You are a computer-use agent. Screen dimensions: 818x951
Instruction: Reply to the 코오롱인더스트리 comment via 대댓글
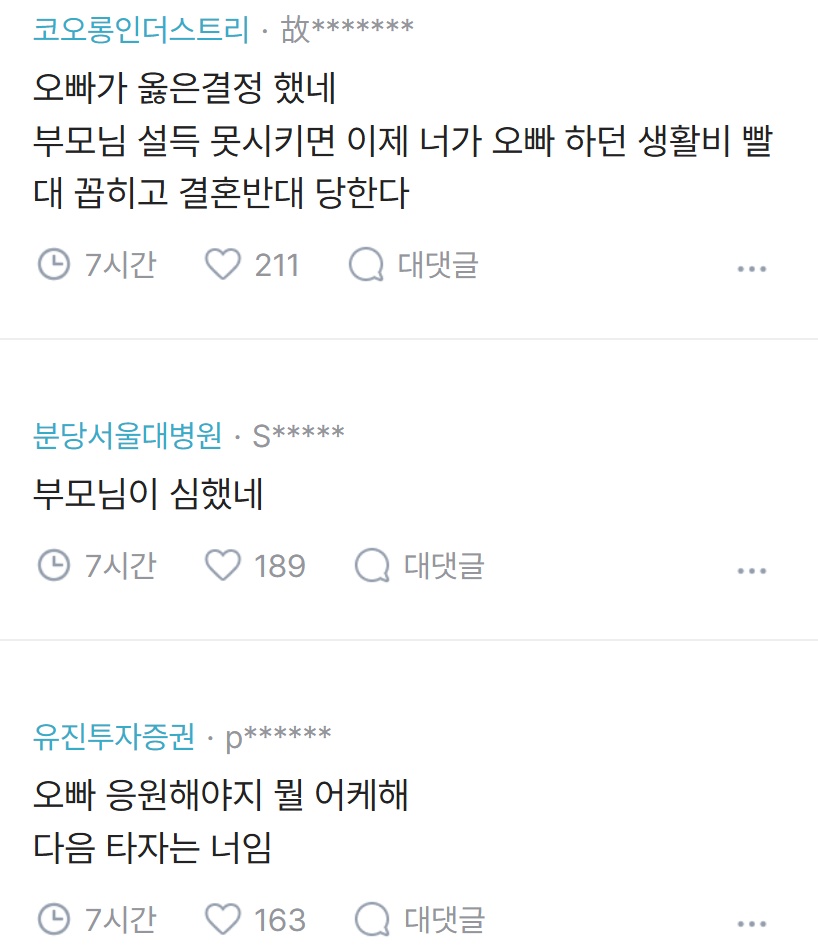[x=414, y=265]
